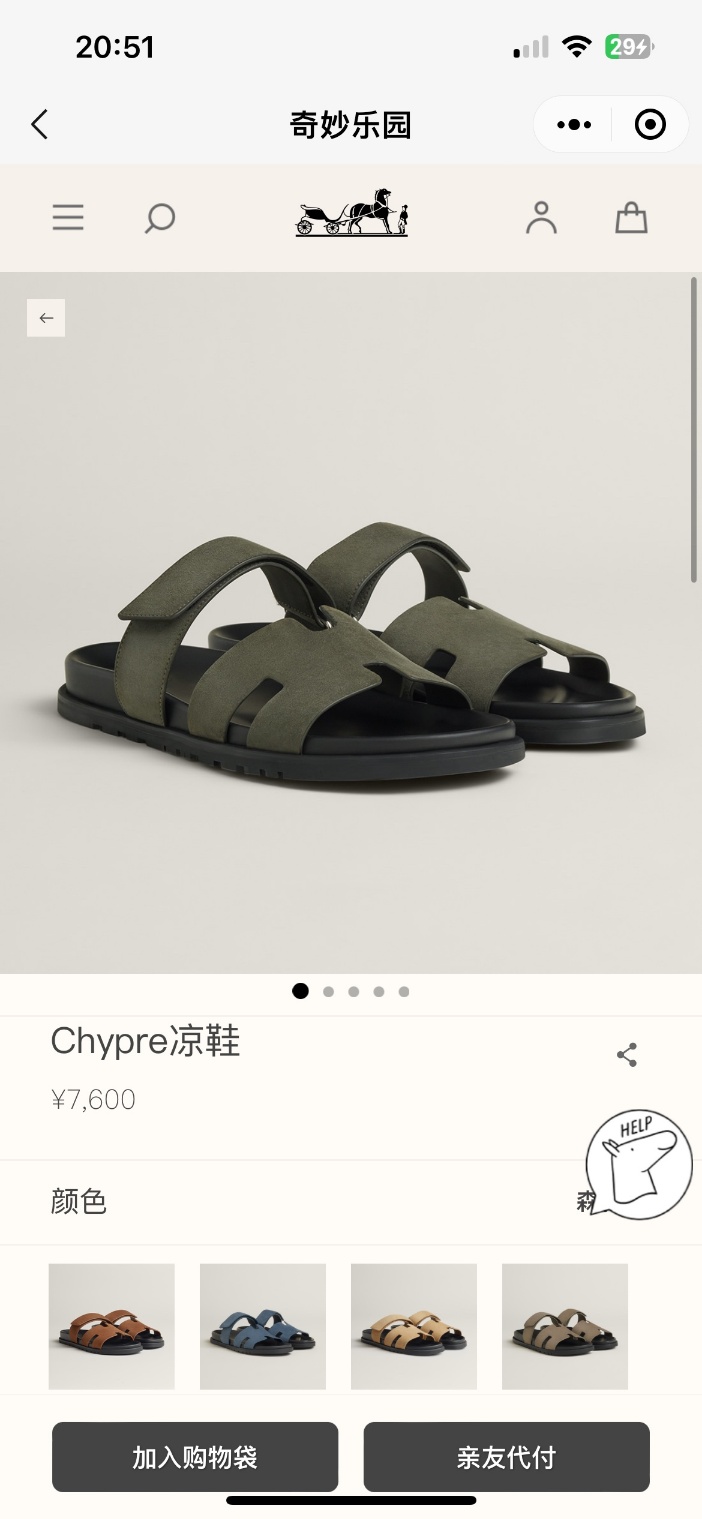Select the brown sandal color
The height and width of the screenshot is (1519, 702).
tap(112, 1326)
